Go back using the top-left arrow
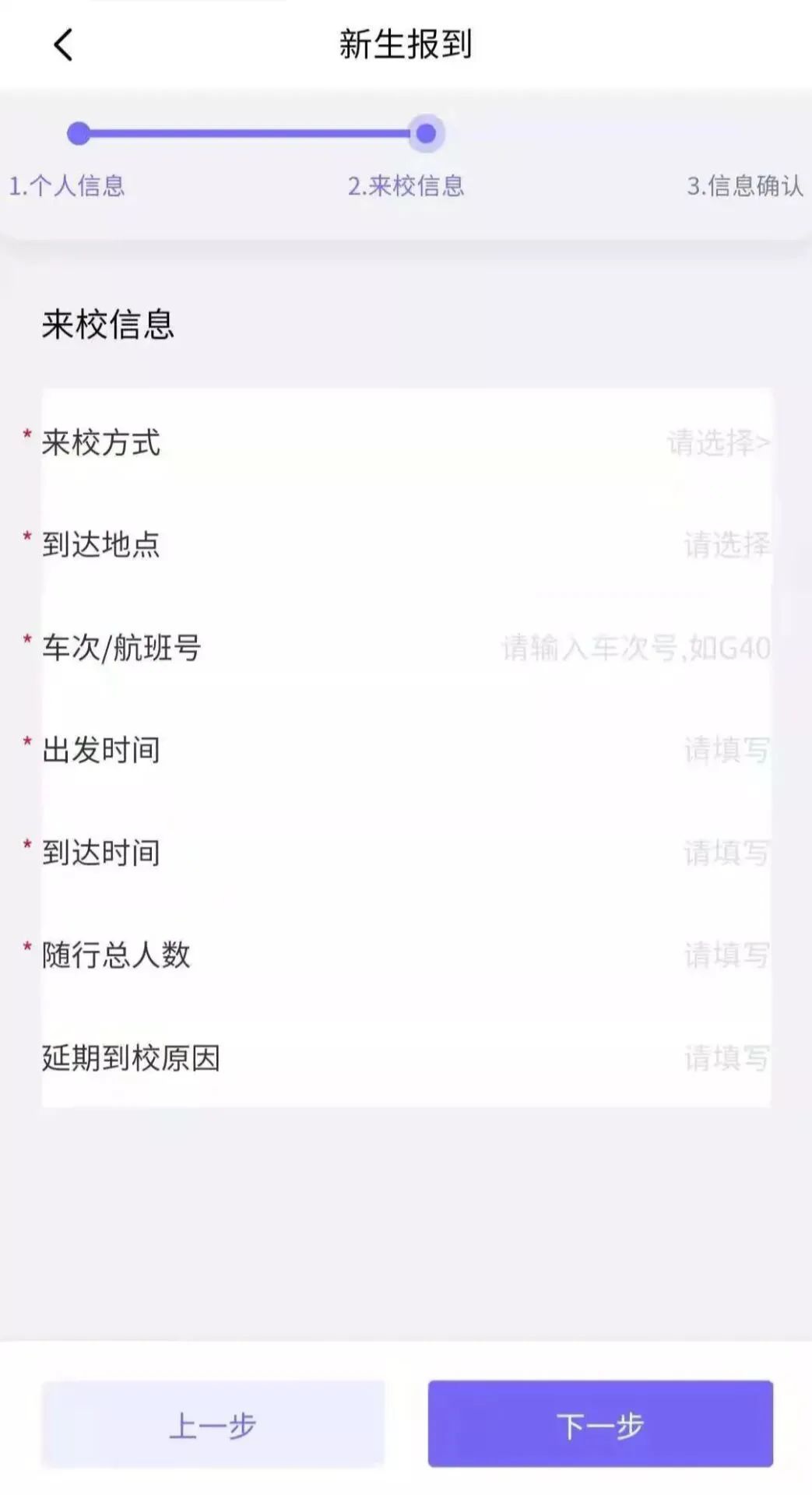 coord(64,44)
